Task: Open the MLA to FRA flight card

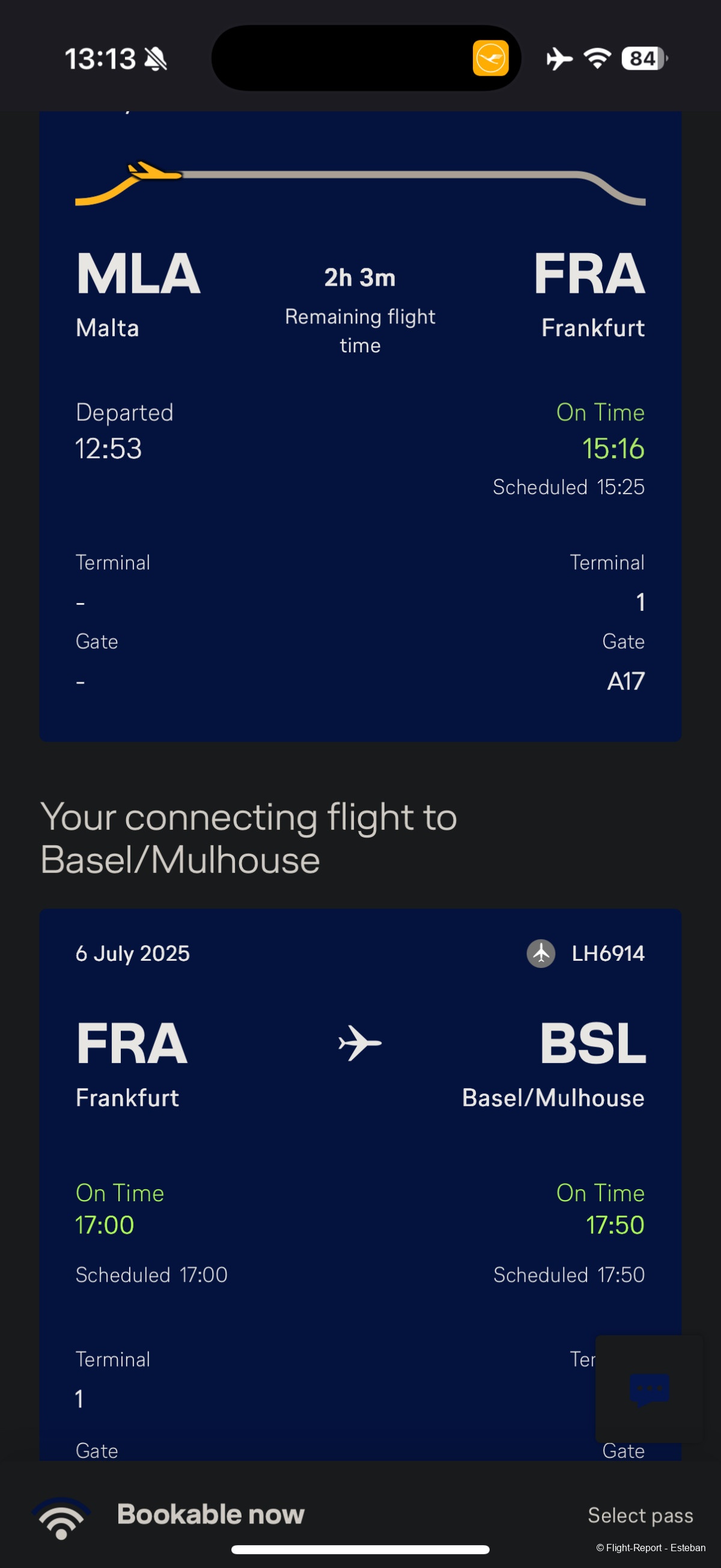Action: pyautogui.click(x=360, y=426)
